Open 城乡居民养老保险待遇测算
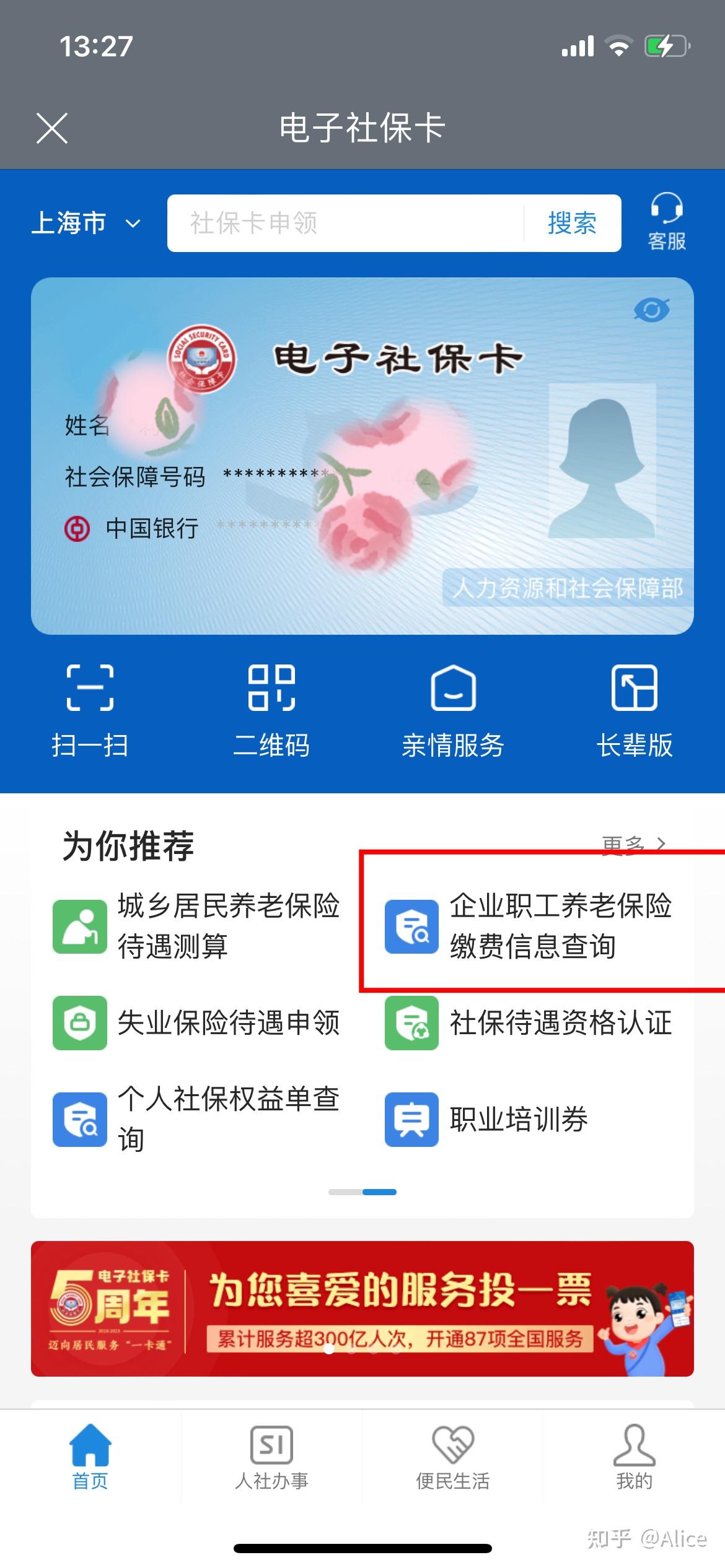This screenshot has height=1568, width=725. tap(196, 926)
